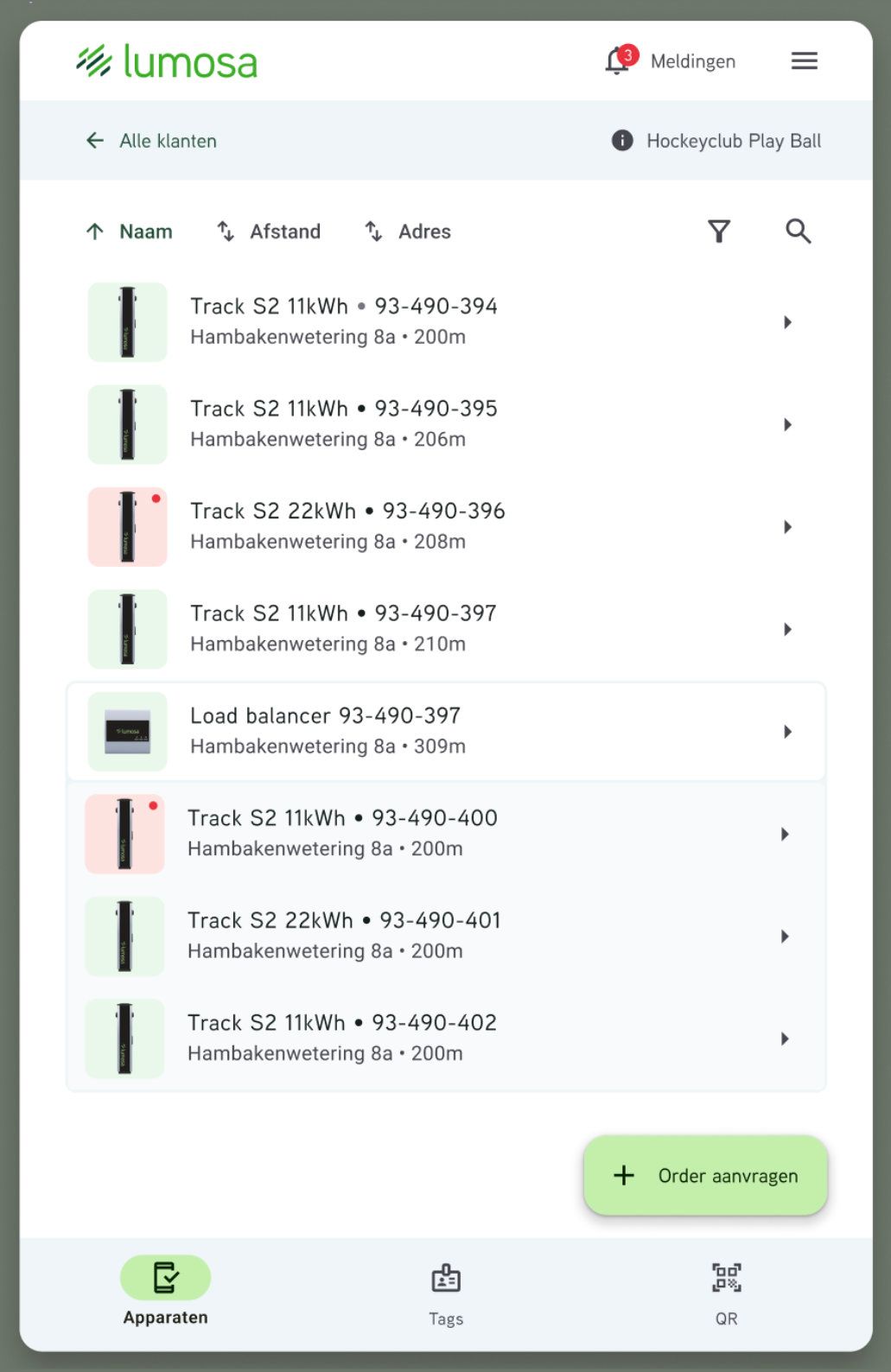This screenshot has height=1372, width=891.
Task: Open the search icon
Action: [x=798, y=232]
